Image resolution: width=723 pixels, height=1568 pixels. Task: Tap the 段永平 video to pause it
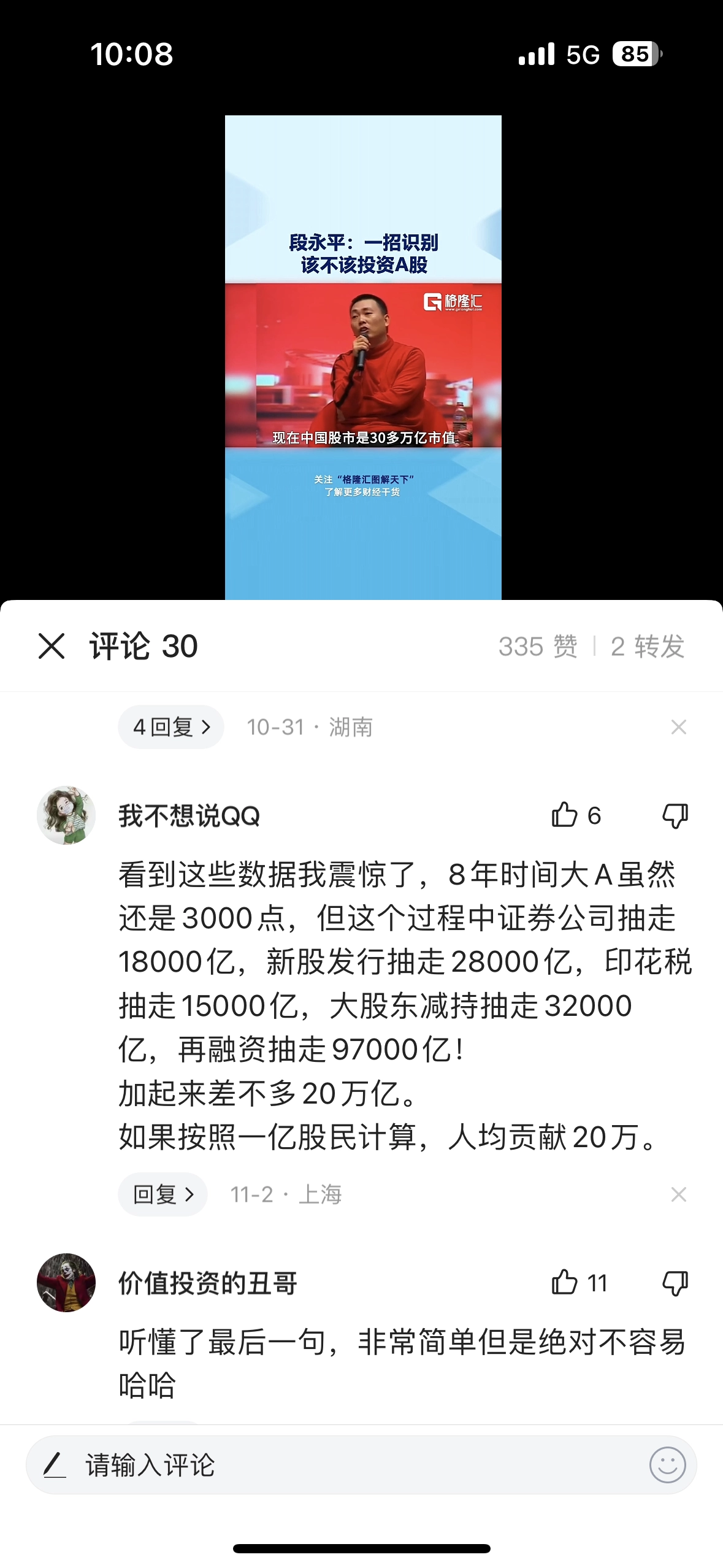[x=363, y=357]
